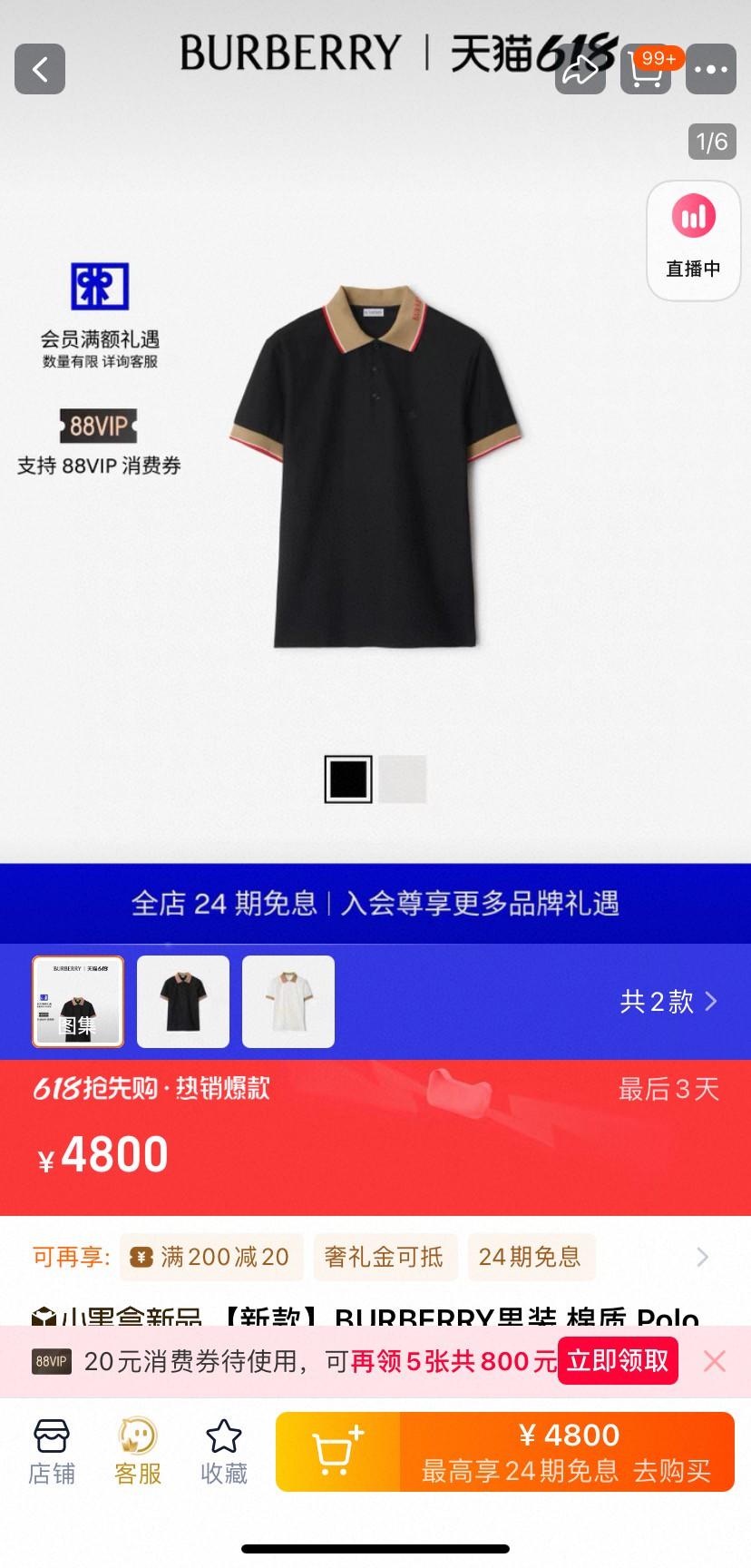Tap the 满200减20 discount chip

click(x=211, y=1257)
